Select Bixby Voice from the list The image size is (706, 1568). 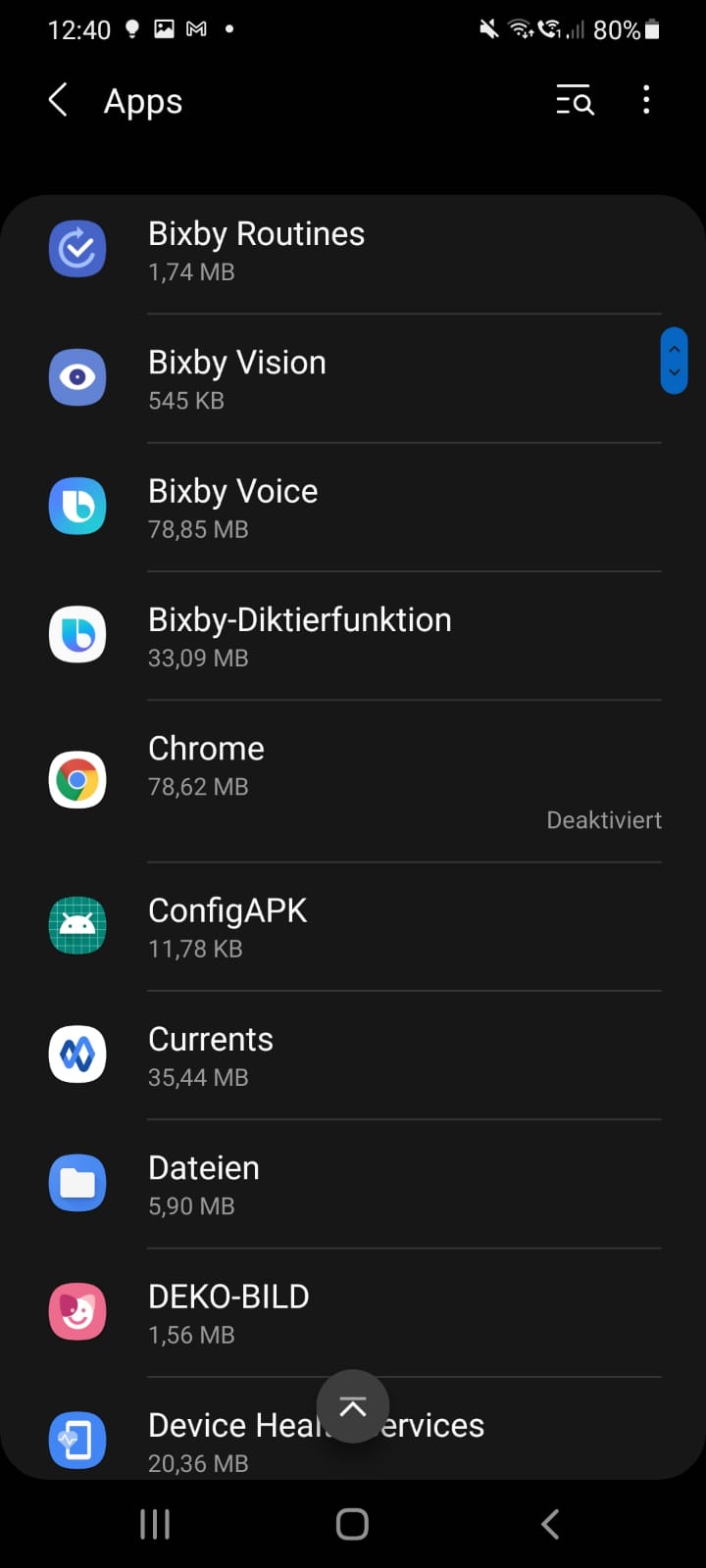(353, 507)
